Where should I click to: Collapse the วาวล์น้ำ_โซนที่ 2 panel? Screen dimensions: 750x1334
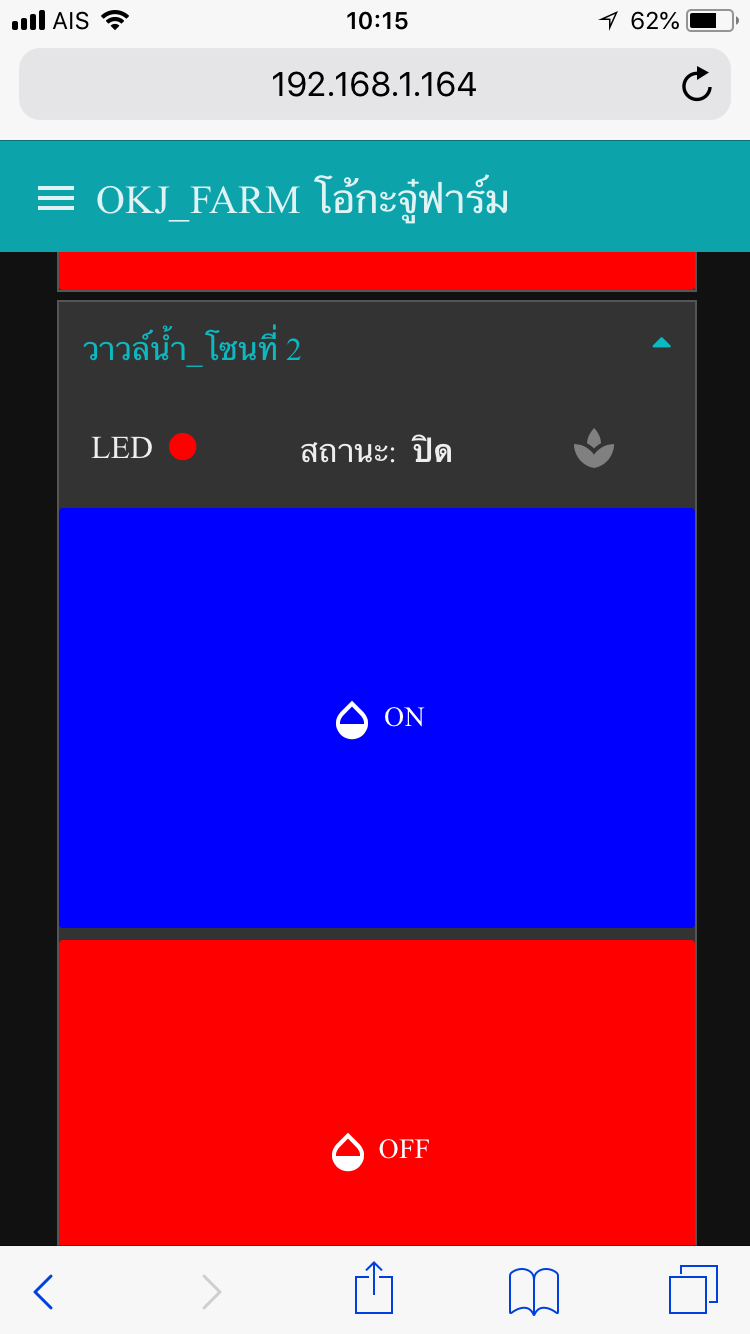coord(661,343)
